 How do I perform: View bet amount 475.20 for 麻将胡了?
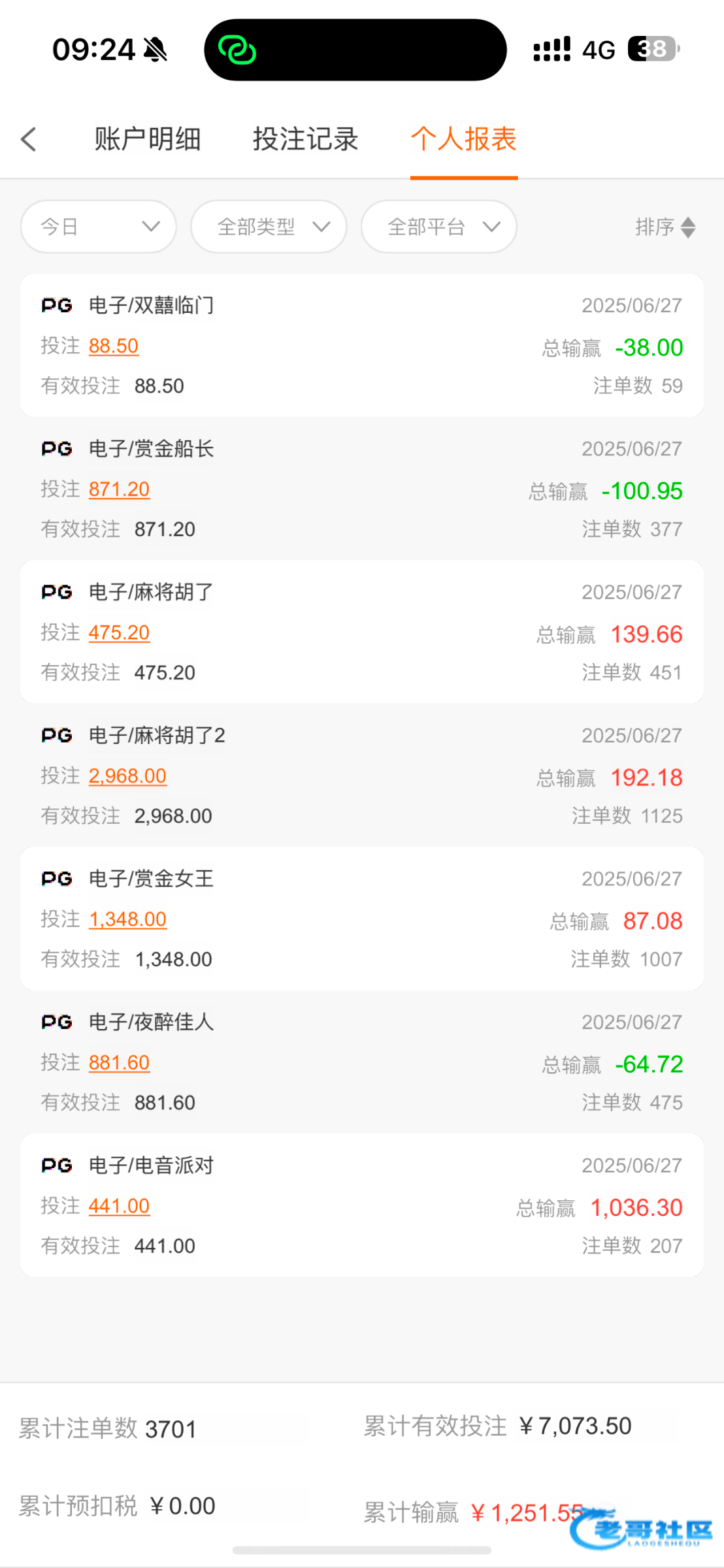pyautogui.click(x=119, y=632)
